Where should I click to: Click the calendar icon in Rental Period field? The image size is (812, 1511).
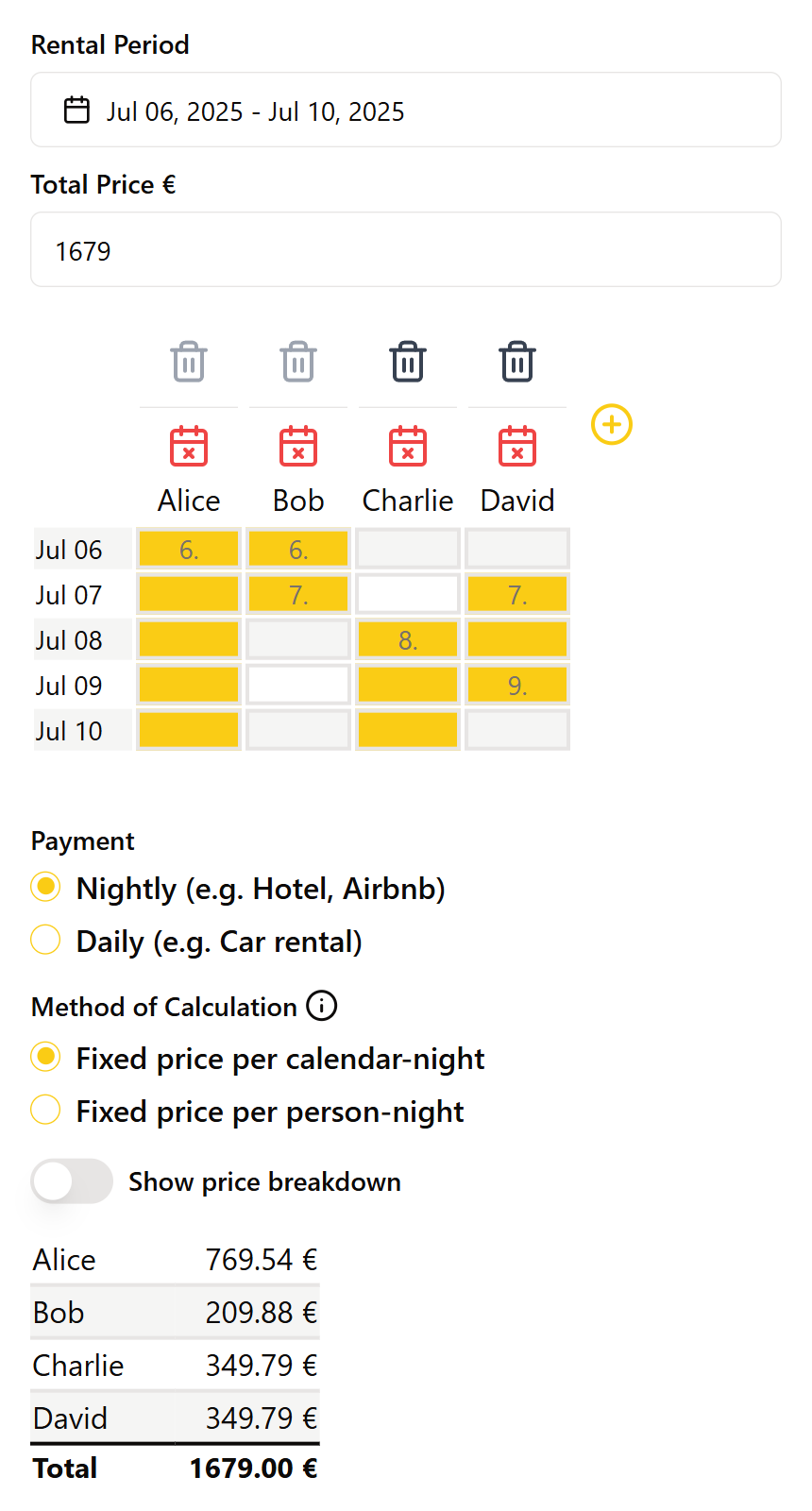[x=79, y=110]
